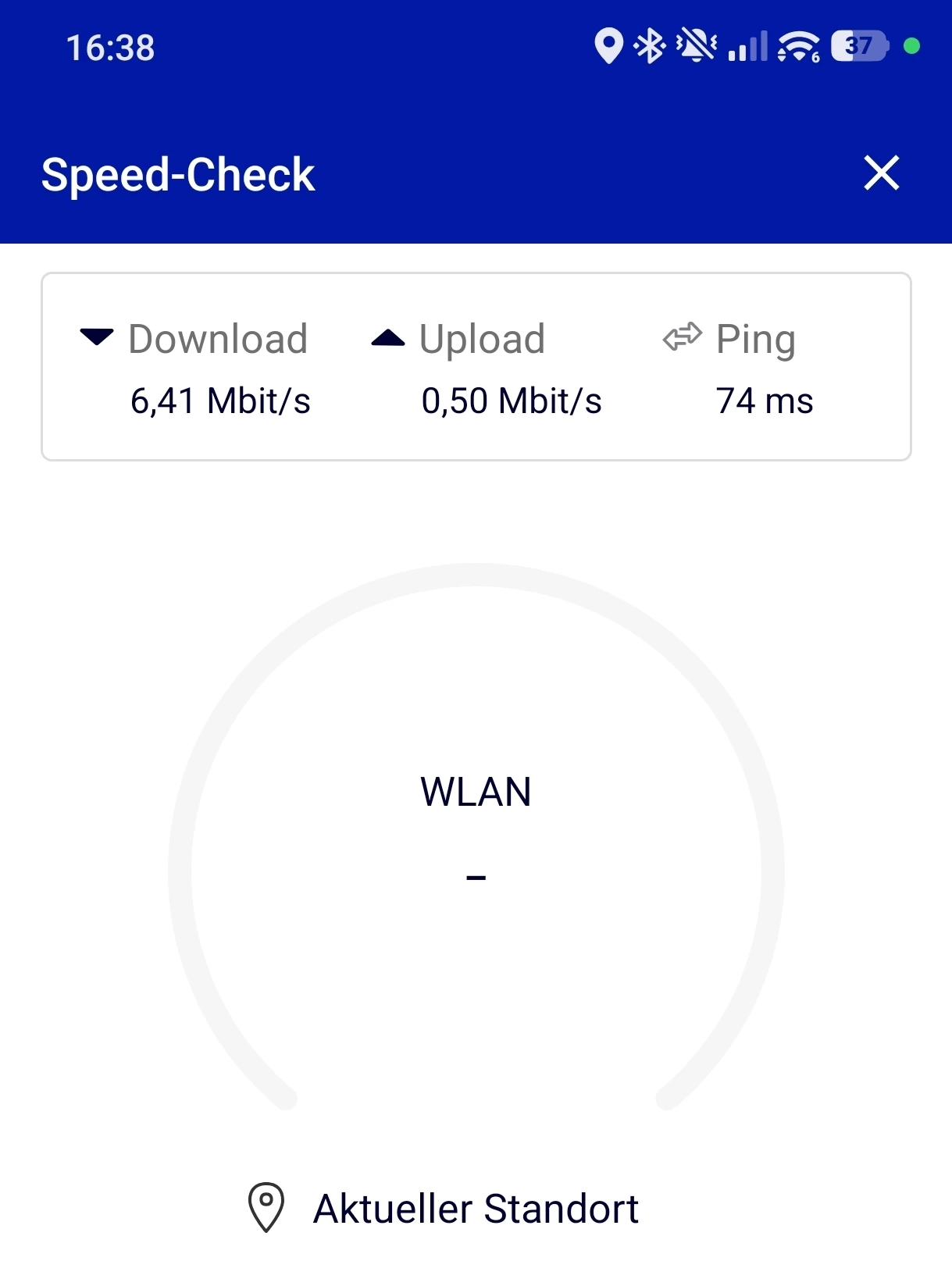Close the Speed-Check screen
This screenshot has height=1261, width=952.
pyautogui.click(x=881, y=173)
